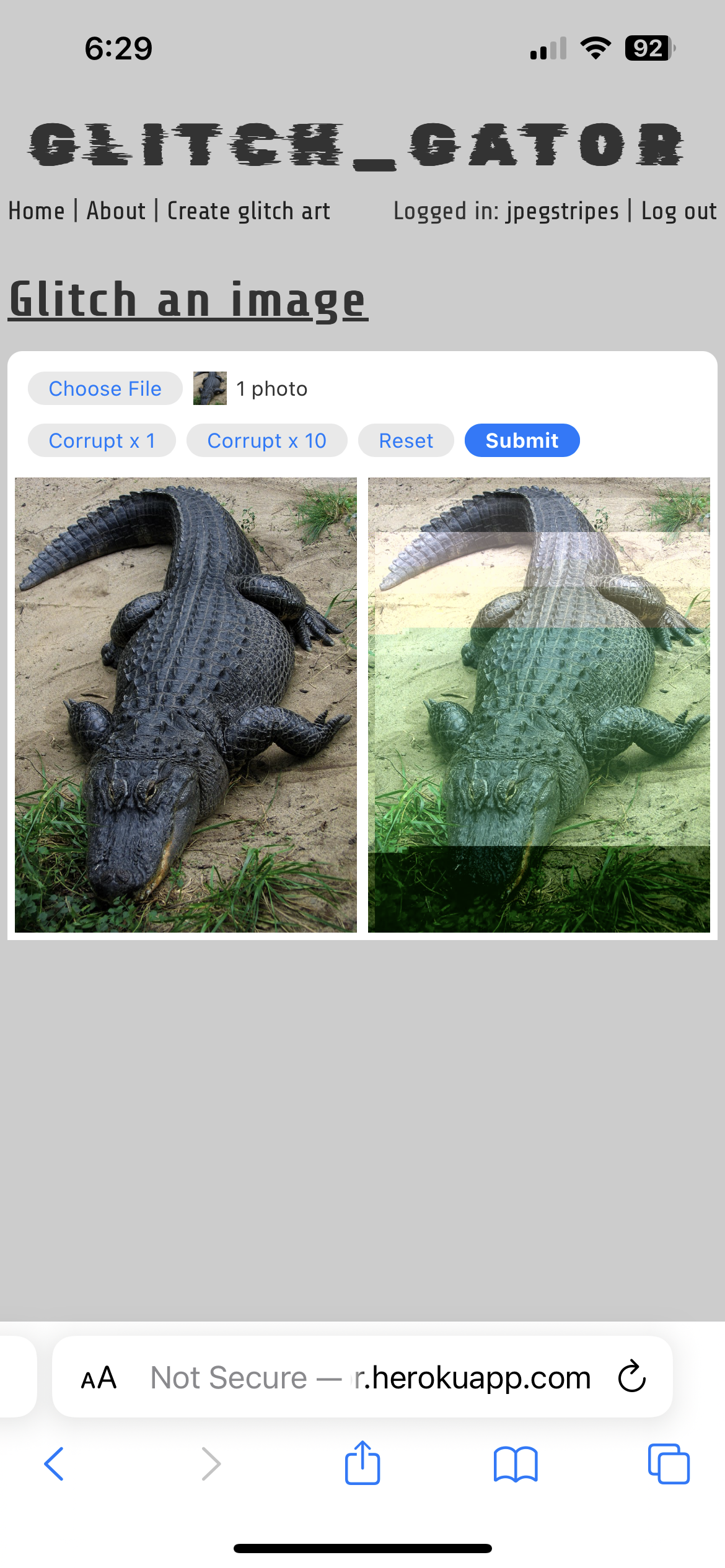This screenshot has width=725, height=1568.
Task: Open the Safari share sheet
Action: (x=362, y=1463)
